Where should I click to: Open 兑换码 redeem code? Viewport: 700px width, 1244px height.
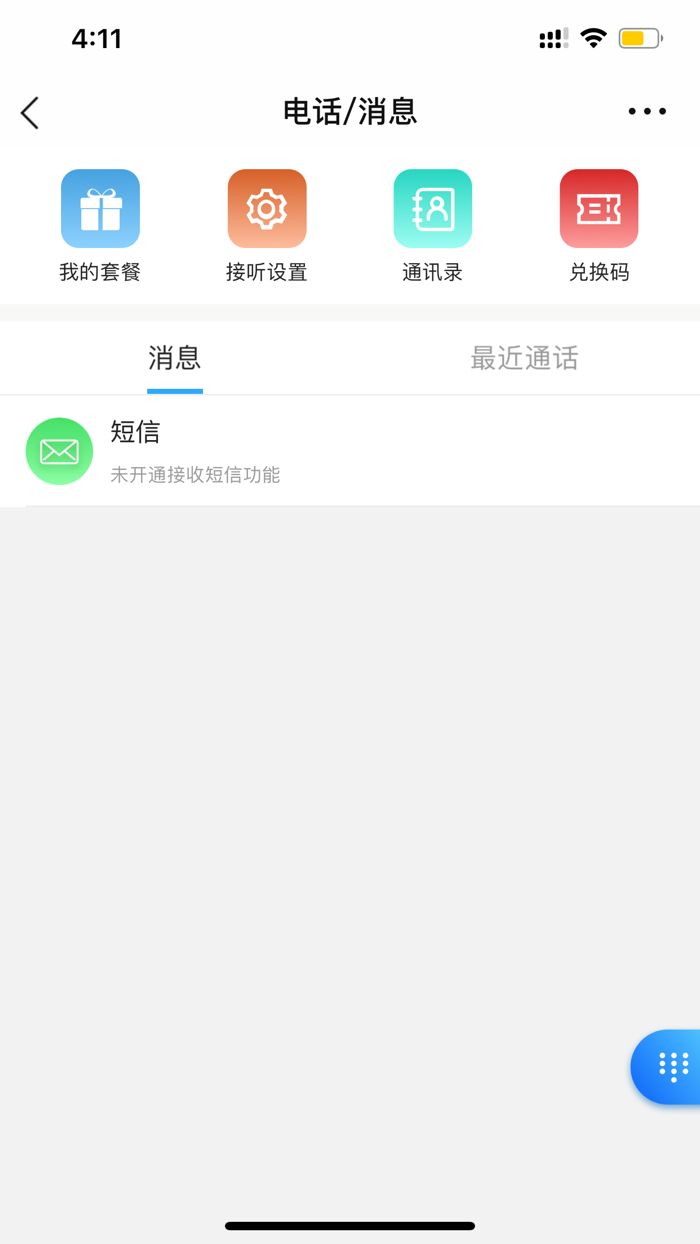point(598,226)
